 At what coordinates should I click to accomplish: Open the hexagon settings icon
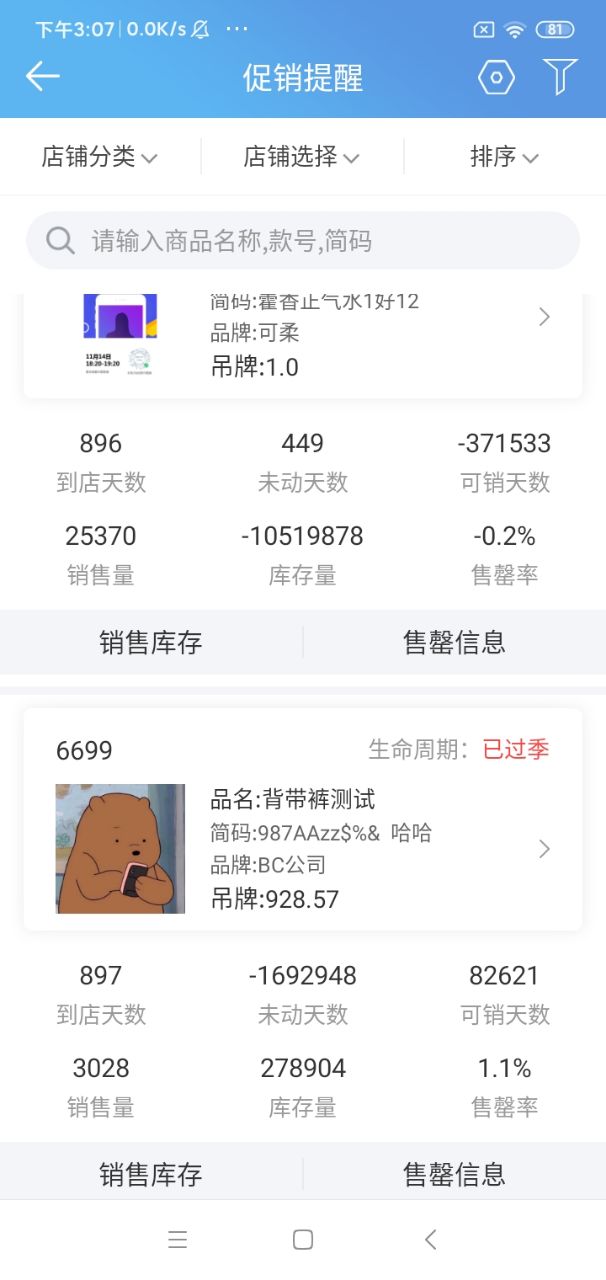pos(496,77)
